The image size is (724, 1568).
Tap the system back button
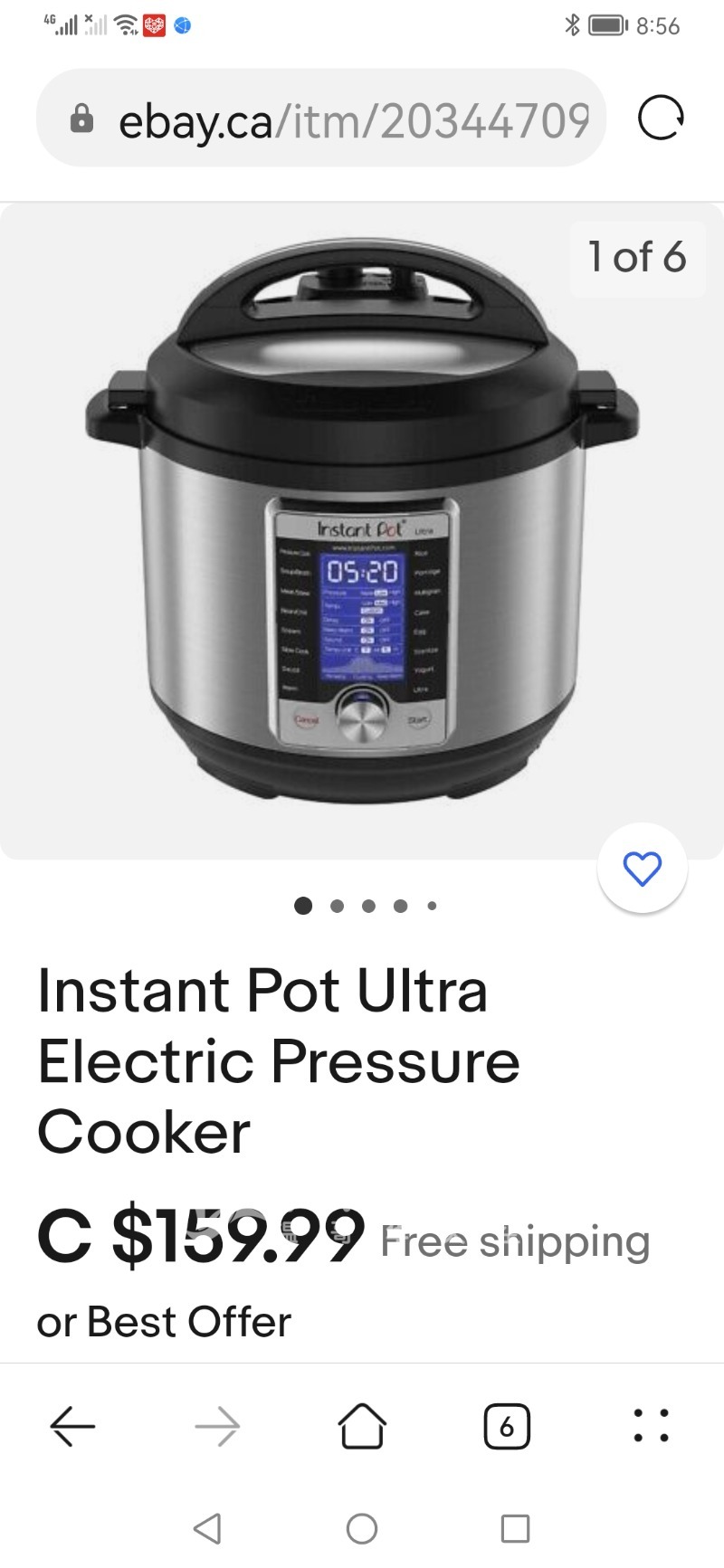click(207, 1528)
